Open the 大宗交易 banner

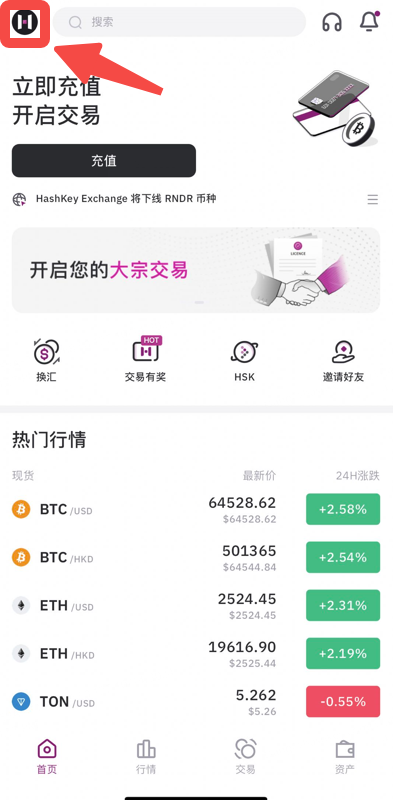click(x=196, y=270)
